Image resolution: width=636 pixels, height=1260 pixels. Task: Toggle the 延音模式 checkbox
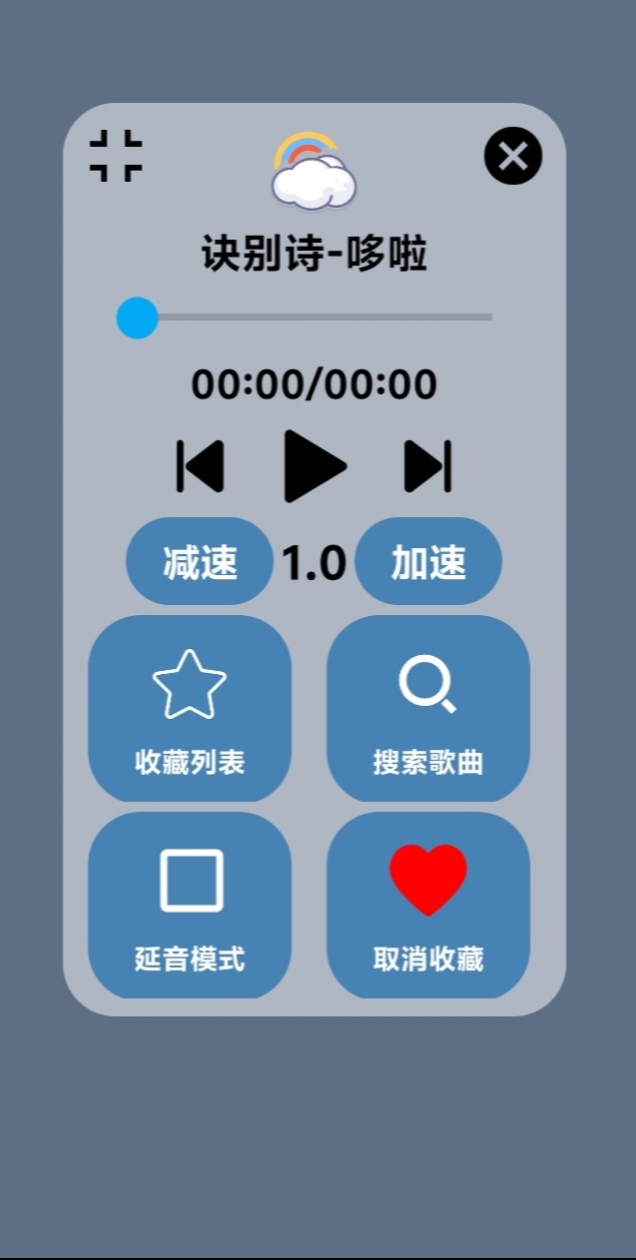tap(190, 905)
